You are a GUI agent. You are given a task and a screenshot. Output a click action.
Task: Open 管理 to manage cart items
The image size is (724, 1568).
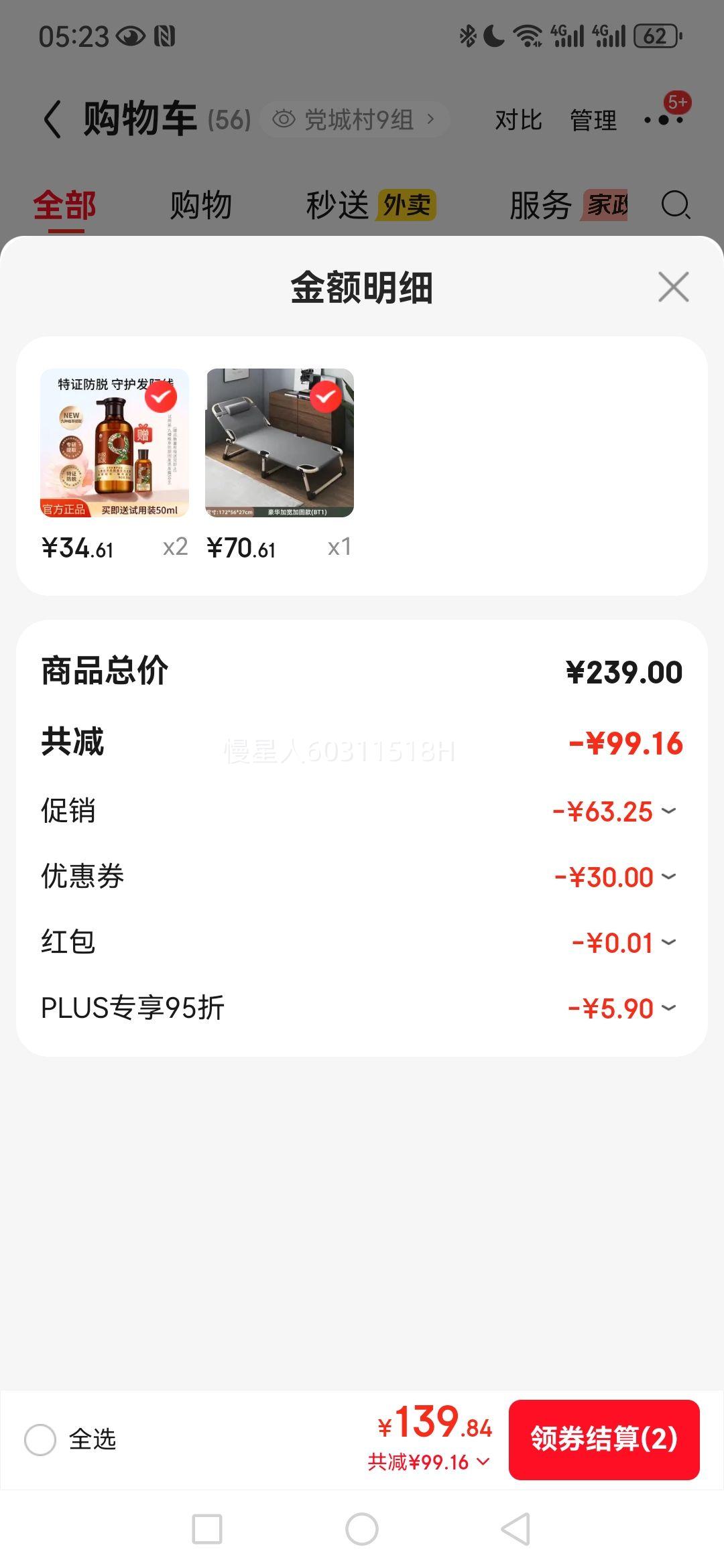pos(593,121)
